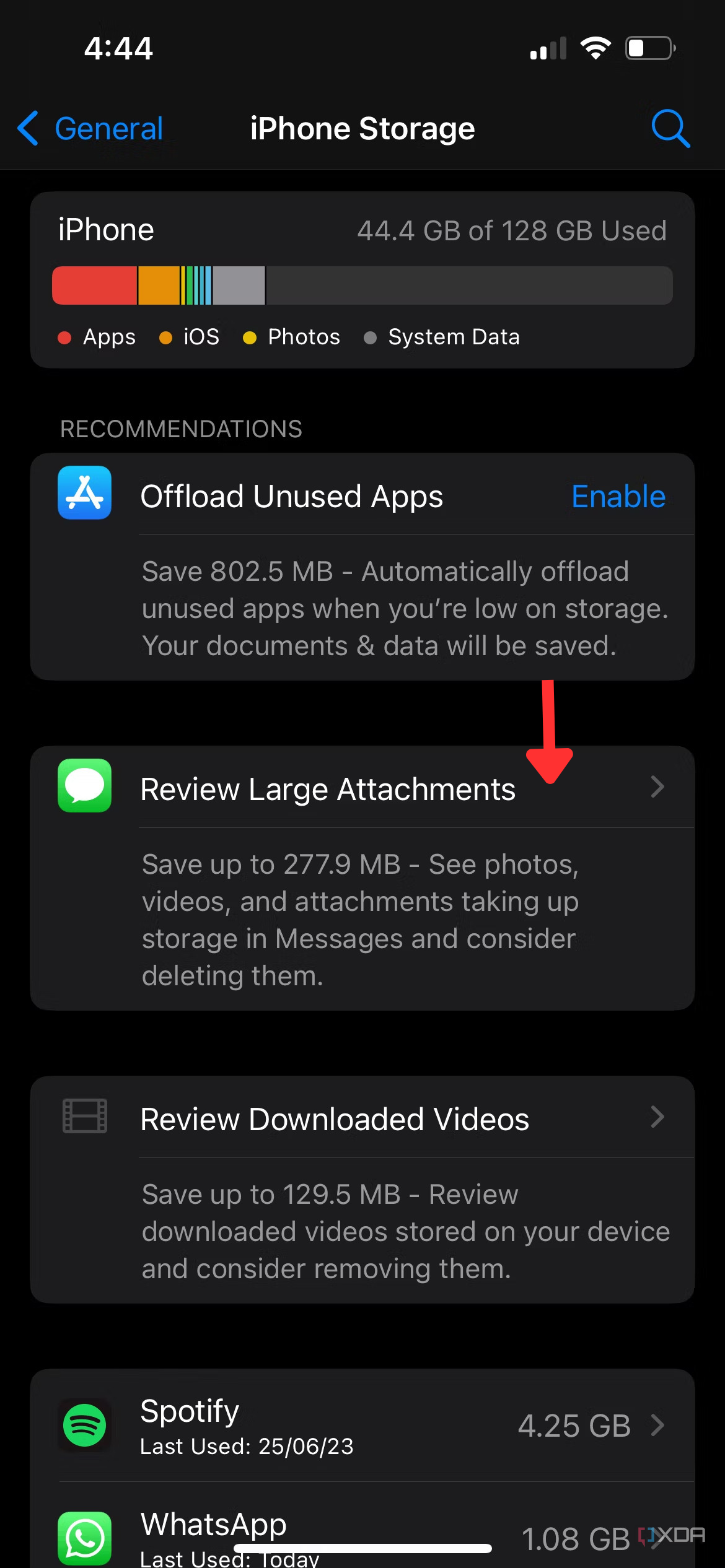Tap the yellow Photos legend dot

250,337
